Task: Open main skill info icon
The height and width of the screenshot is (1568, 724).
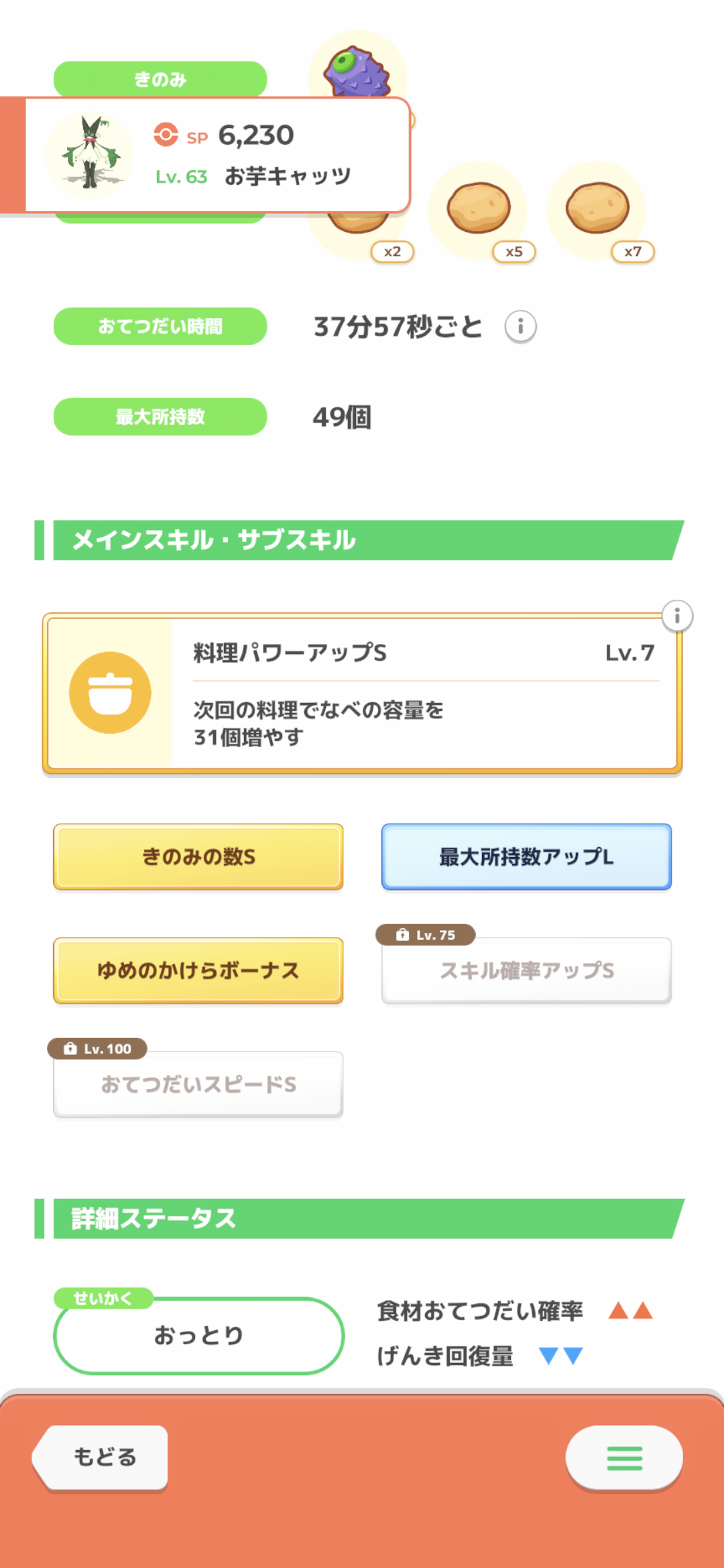Action: [x=677, y=616]
